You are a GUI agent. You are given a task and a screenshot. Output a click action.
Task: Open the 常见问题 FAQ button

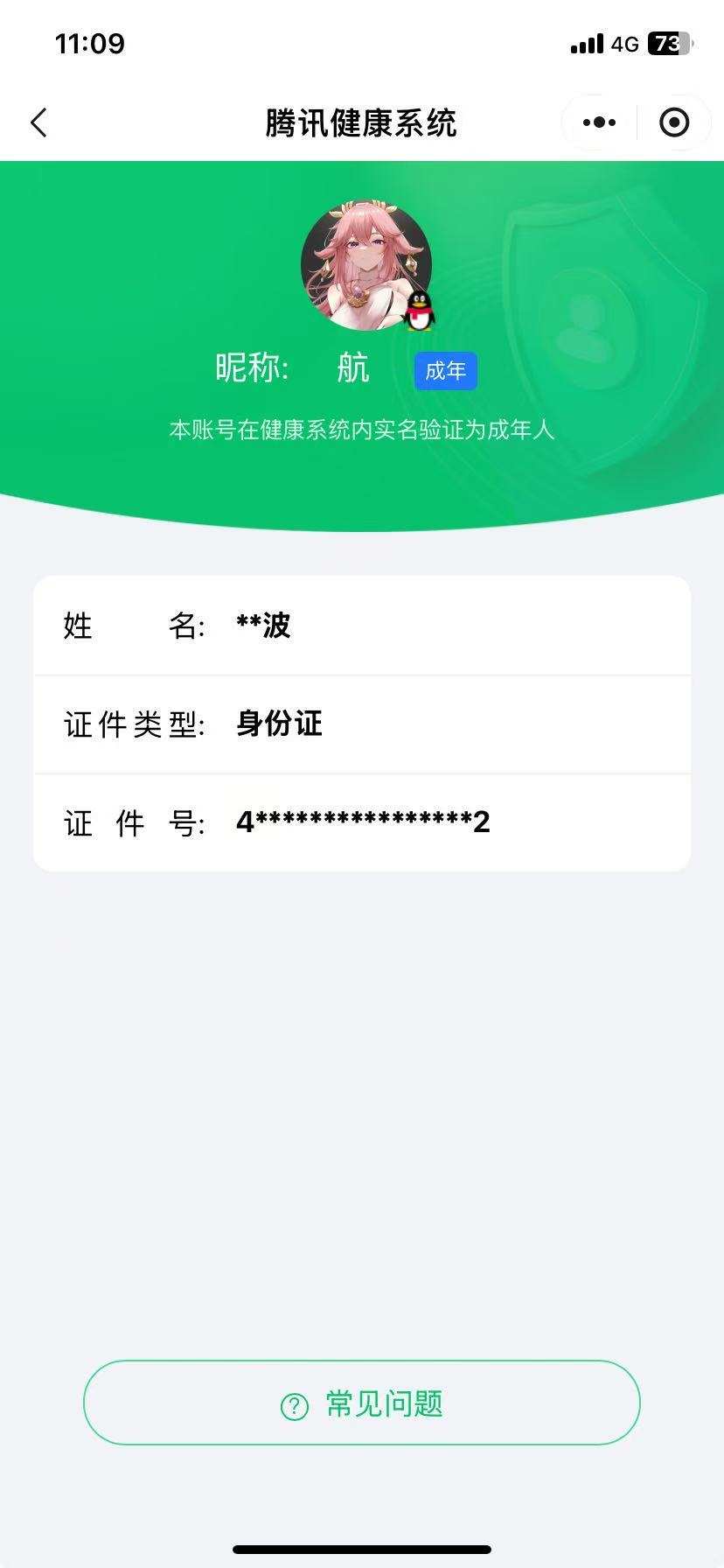(x=362, y=1402)
